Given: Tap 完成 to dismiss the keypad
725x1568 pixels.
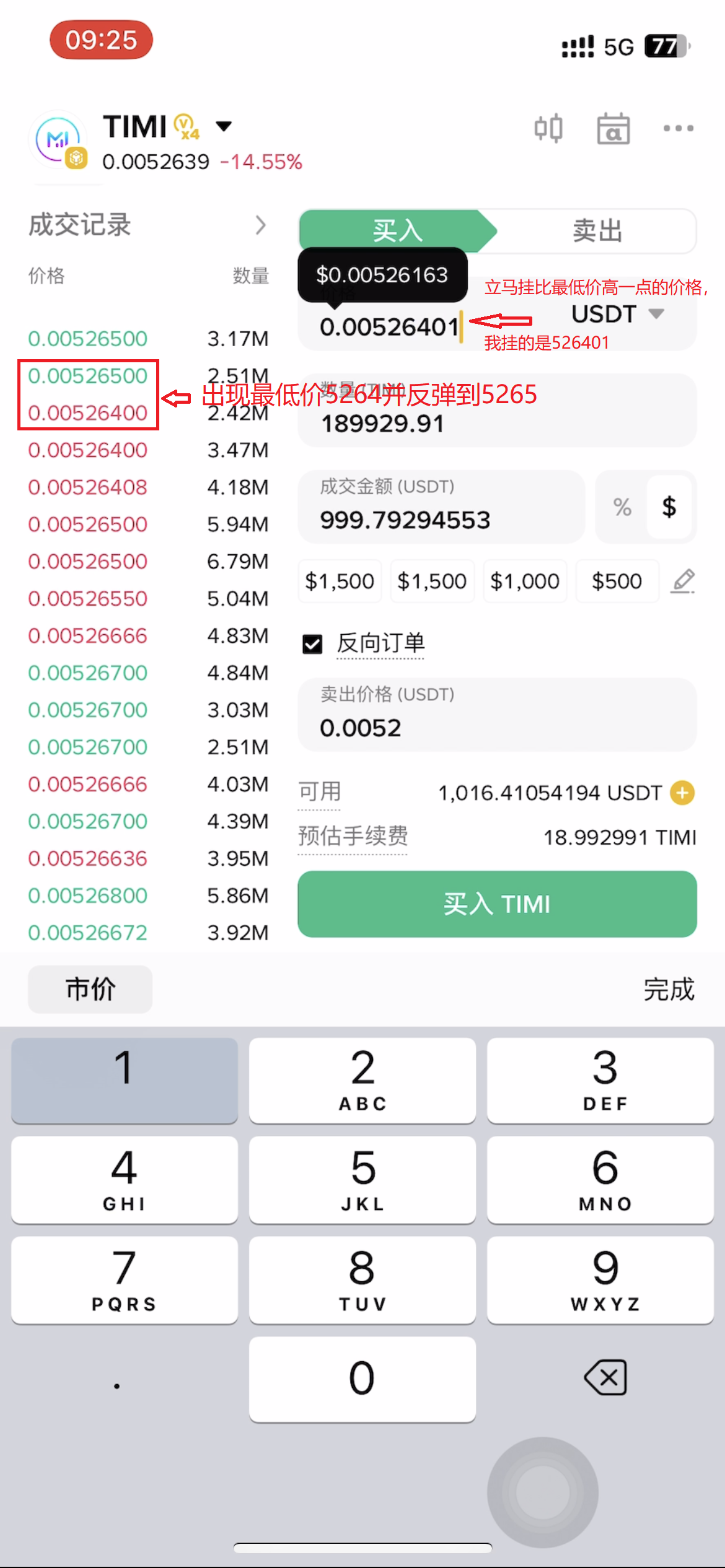Looking at the screenshot, I should click(669, 989).
